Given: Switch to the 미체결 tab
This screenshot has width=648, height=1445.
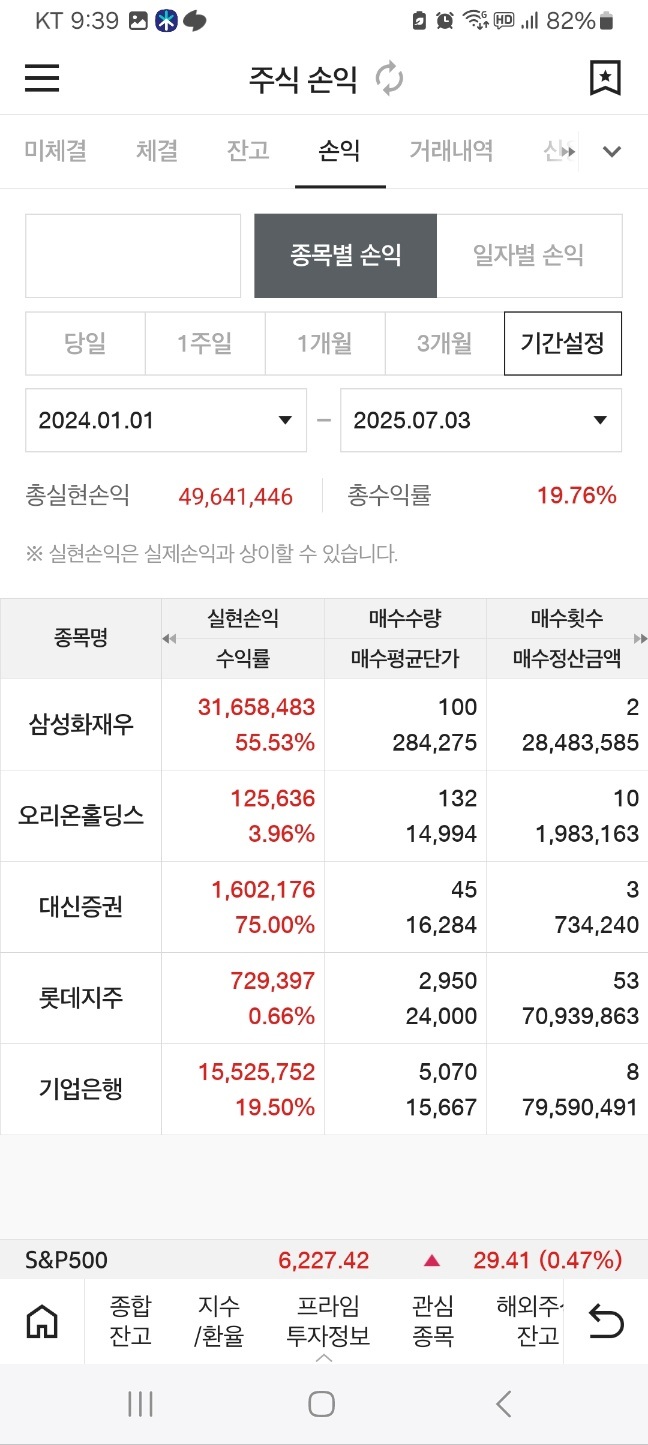Looking at the screenshot, I should pyautogui.click(x=55, y=151).
